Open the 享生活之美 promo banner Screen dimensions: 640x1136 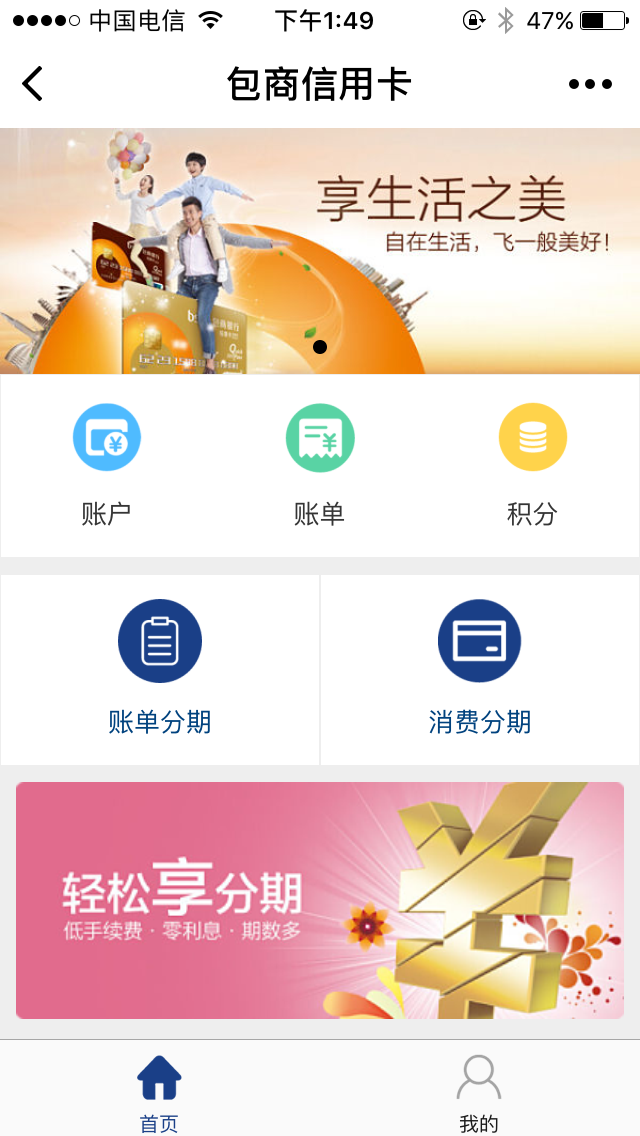pos(320,250)
